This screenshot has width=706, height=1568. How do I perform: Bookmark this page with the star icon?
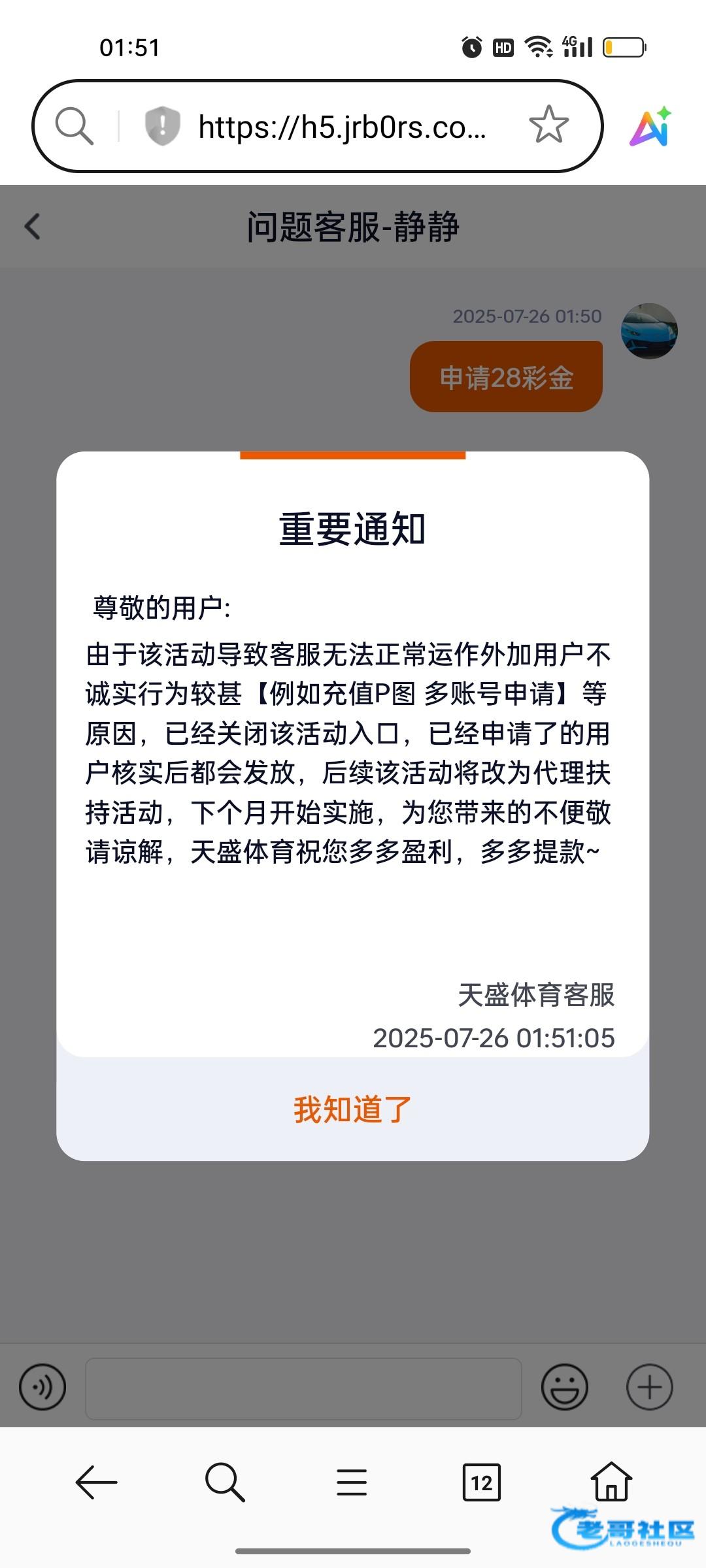point(548,125)
